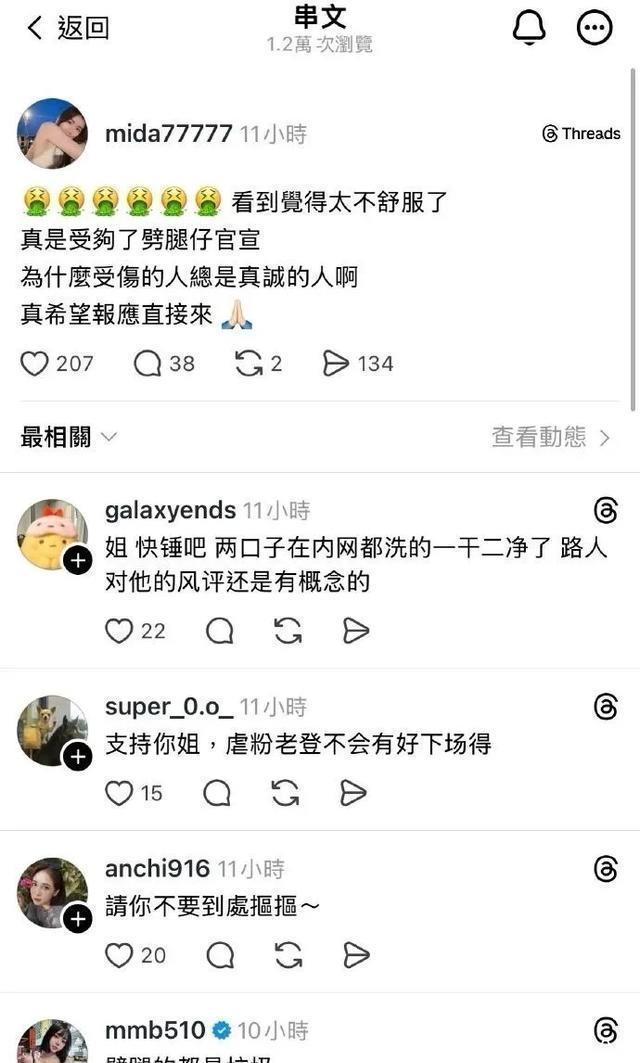Share mida77777's post
Viewport: 640px width, 1063px height.
pos(336,363)
